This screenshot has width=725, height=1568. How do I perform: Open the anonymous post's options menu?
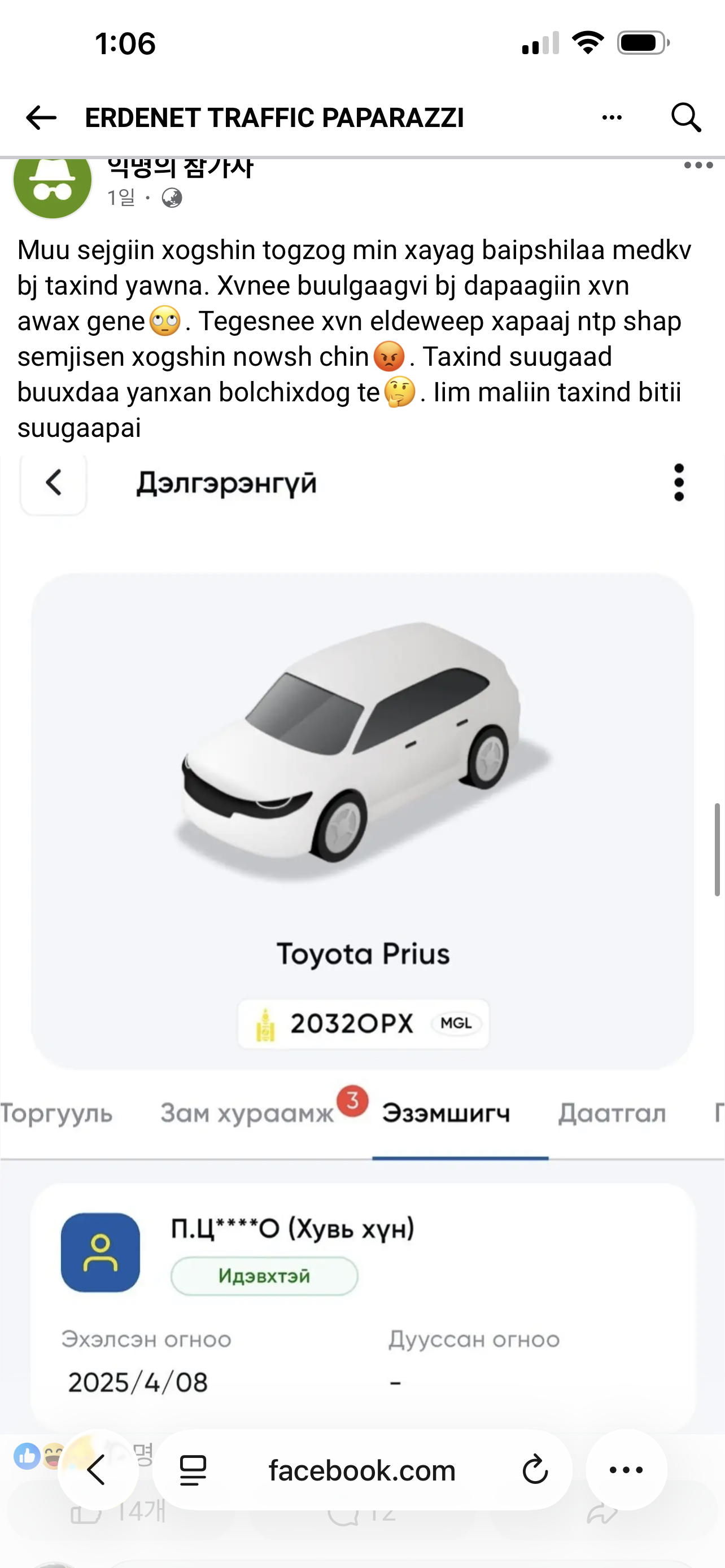point(697,165)
